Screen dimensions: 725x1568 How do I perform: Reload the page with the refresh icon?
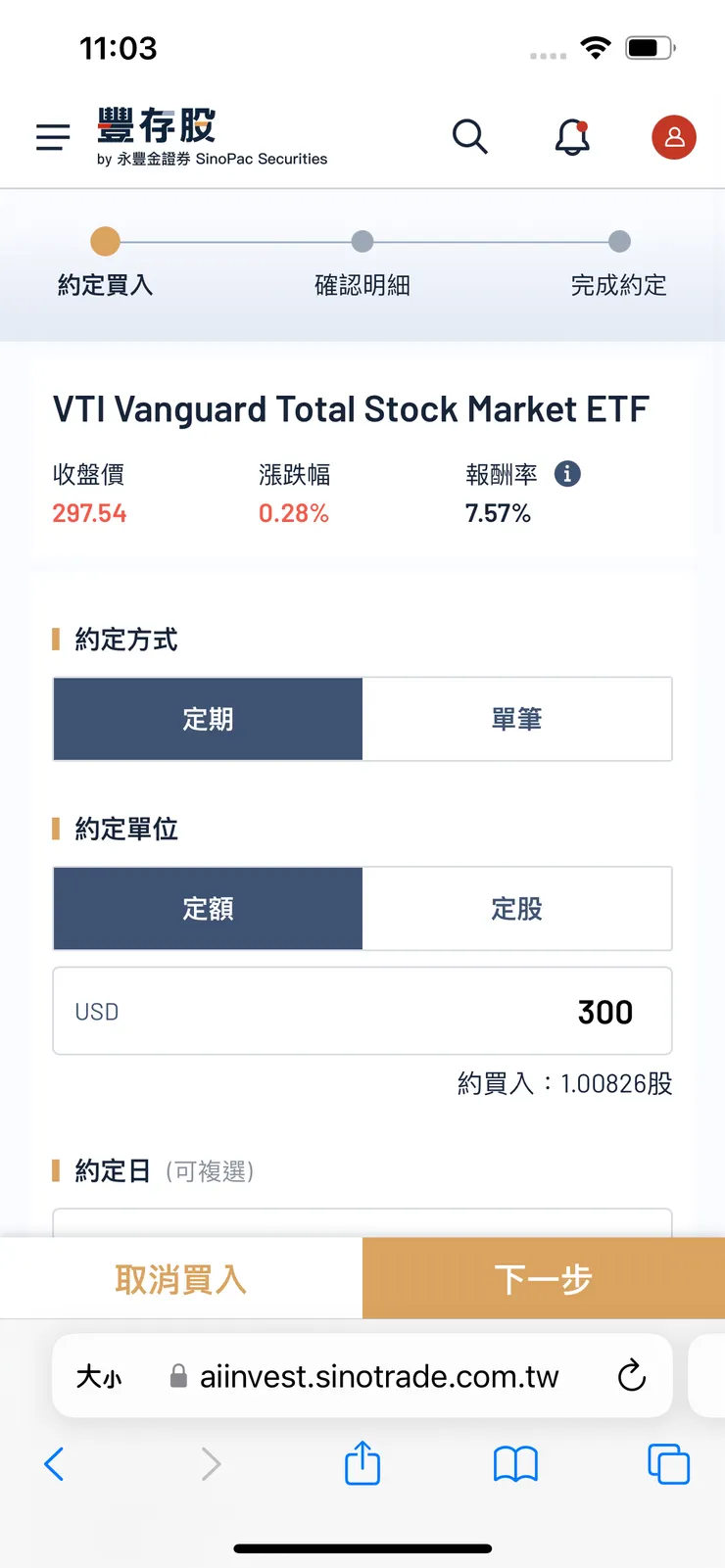click(x=631, y=1375)
